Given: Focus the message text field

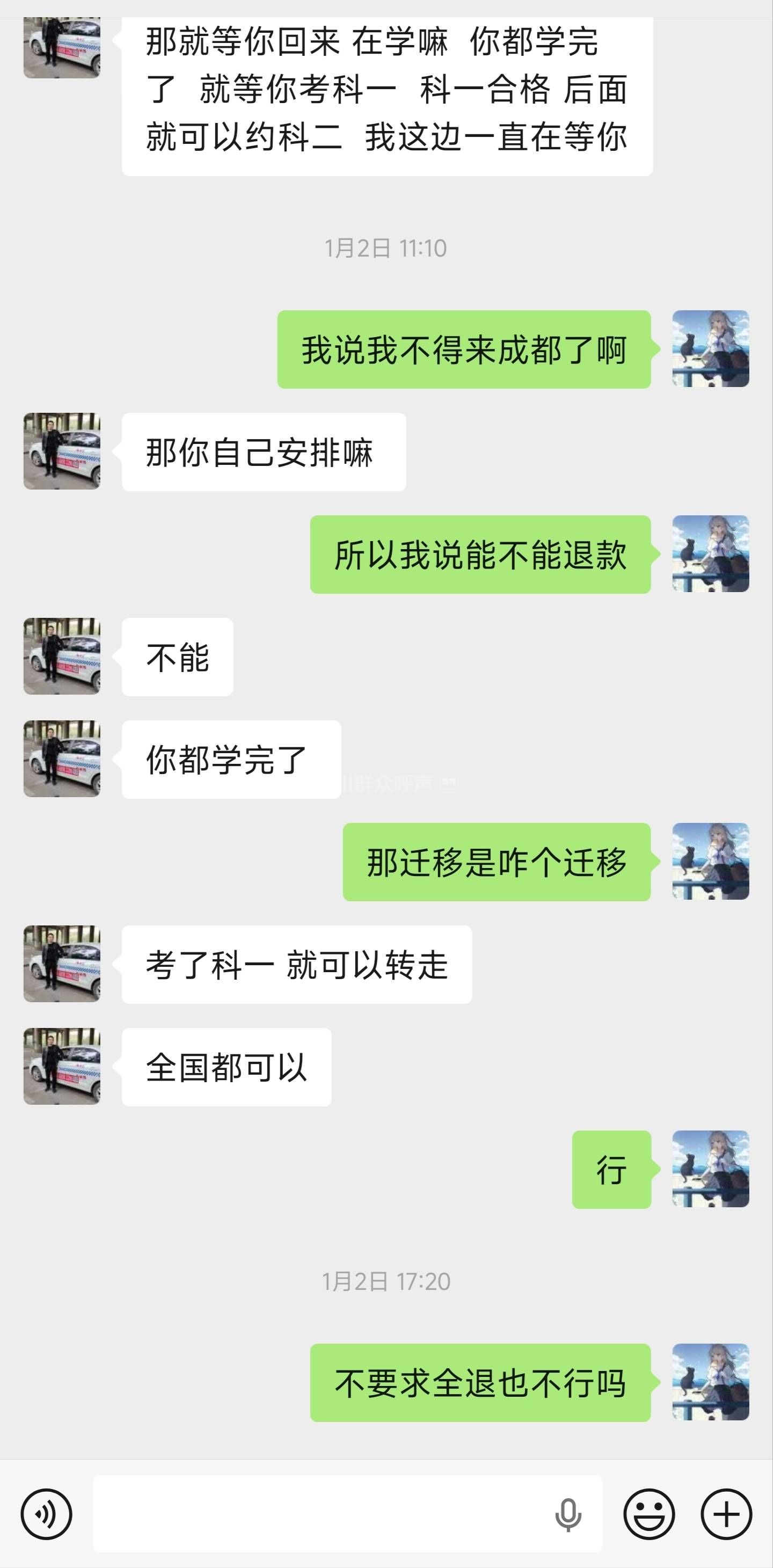Looking at the screenshot, I should [x=317, y=1514].
